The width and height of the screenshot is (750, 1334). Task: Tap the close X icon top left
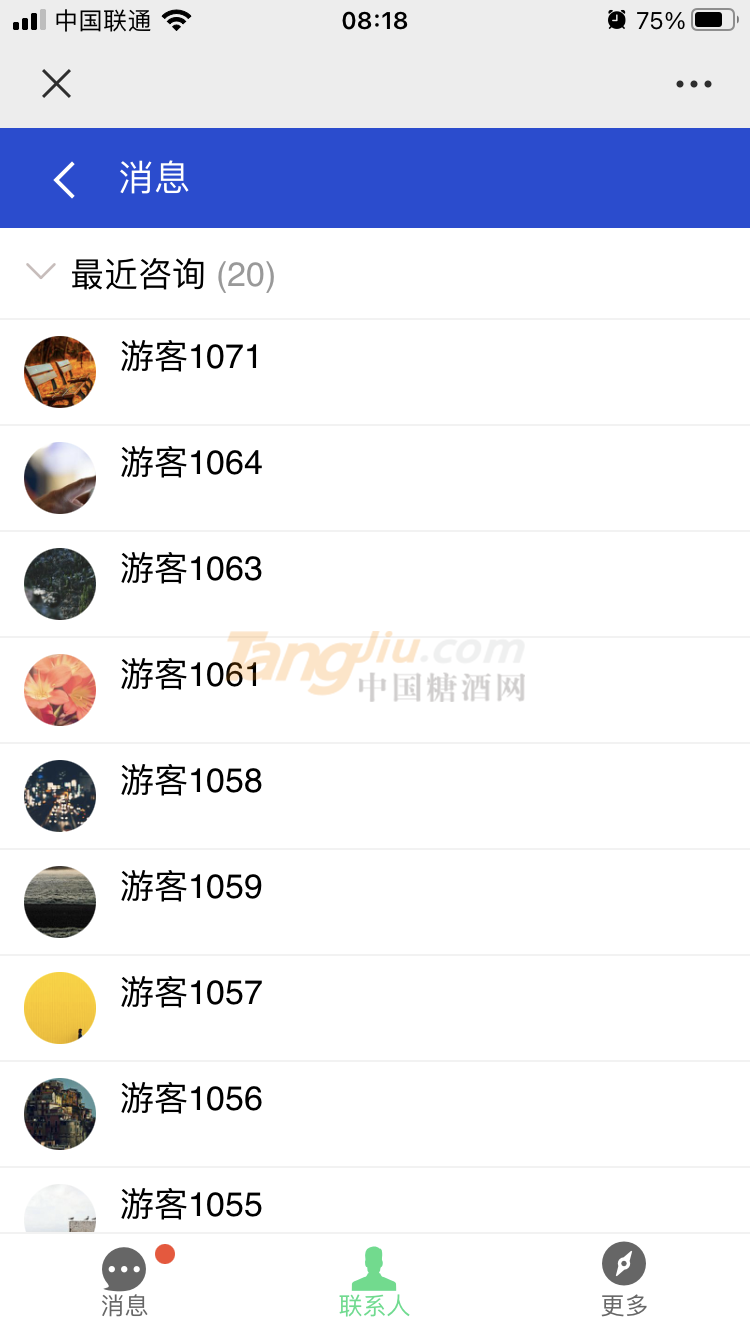click(56, 84)
